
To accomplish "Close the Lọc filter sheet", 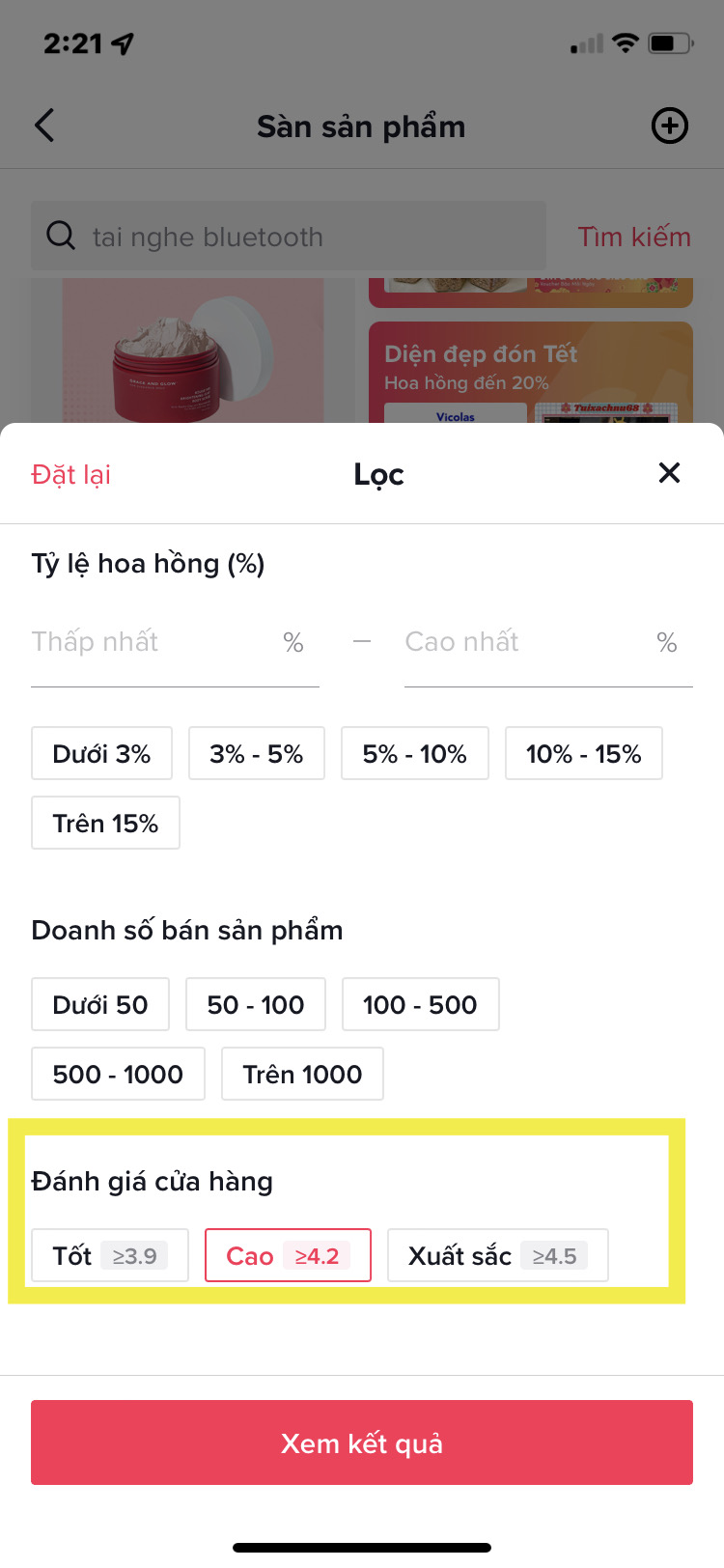I will coord(669,473).
